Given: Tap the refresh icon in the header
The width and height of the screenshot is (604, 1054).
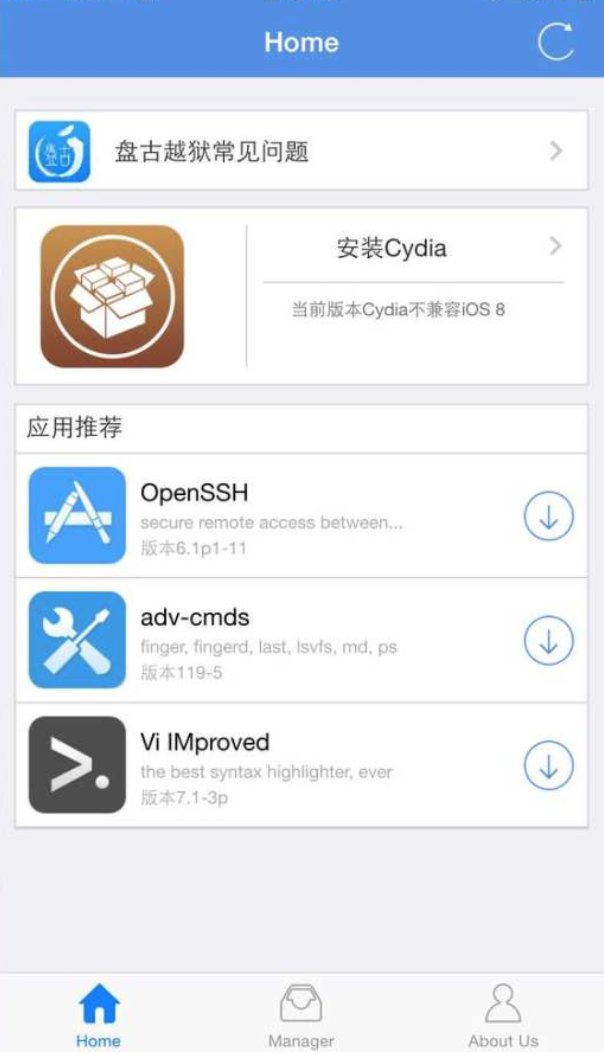Looking at the screenshot, I should 556,41.
